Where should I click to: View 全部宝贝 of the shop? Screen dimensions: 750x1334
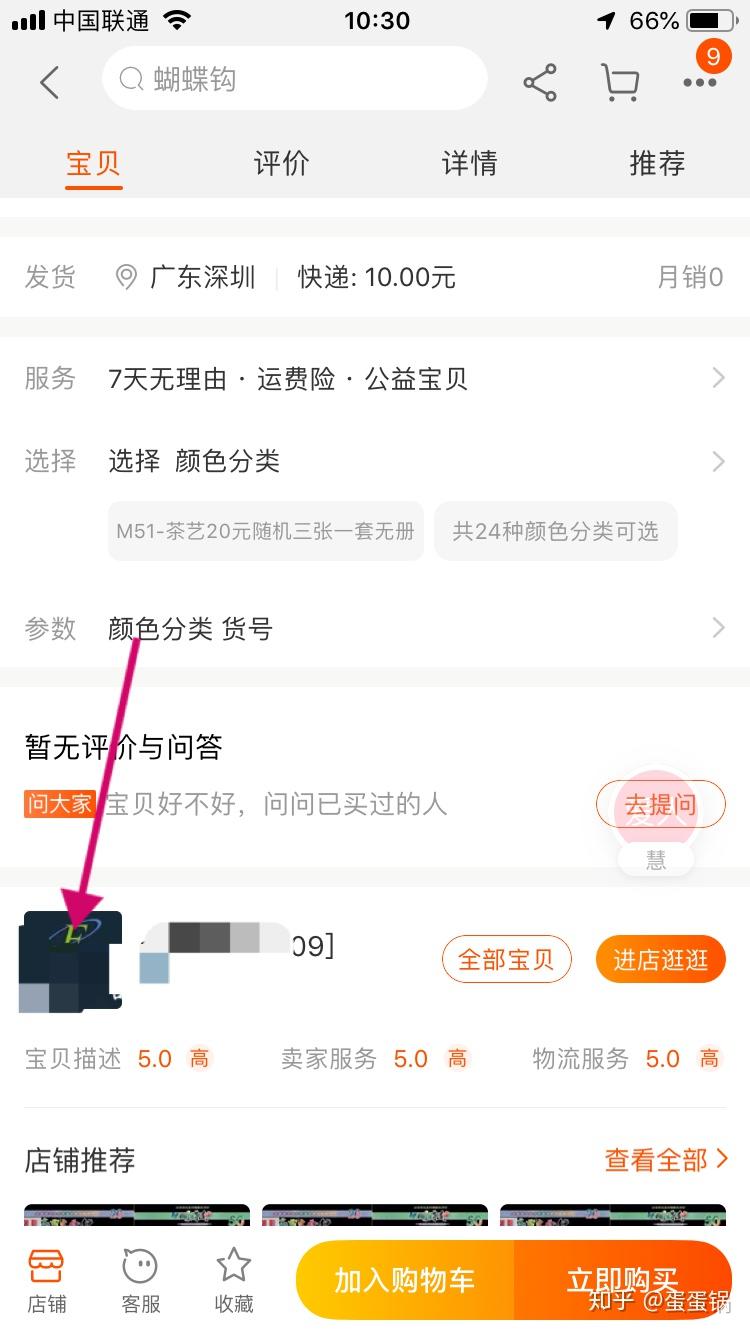point(506,960)
